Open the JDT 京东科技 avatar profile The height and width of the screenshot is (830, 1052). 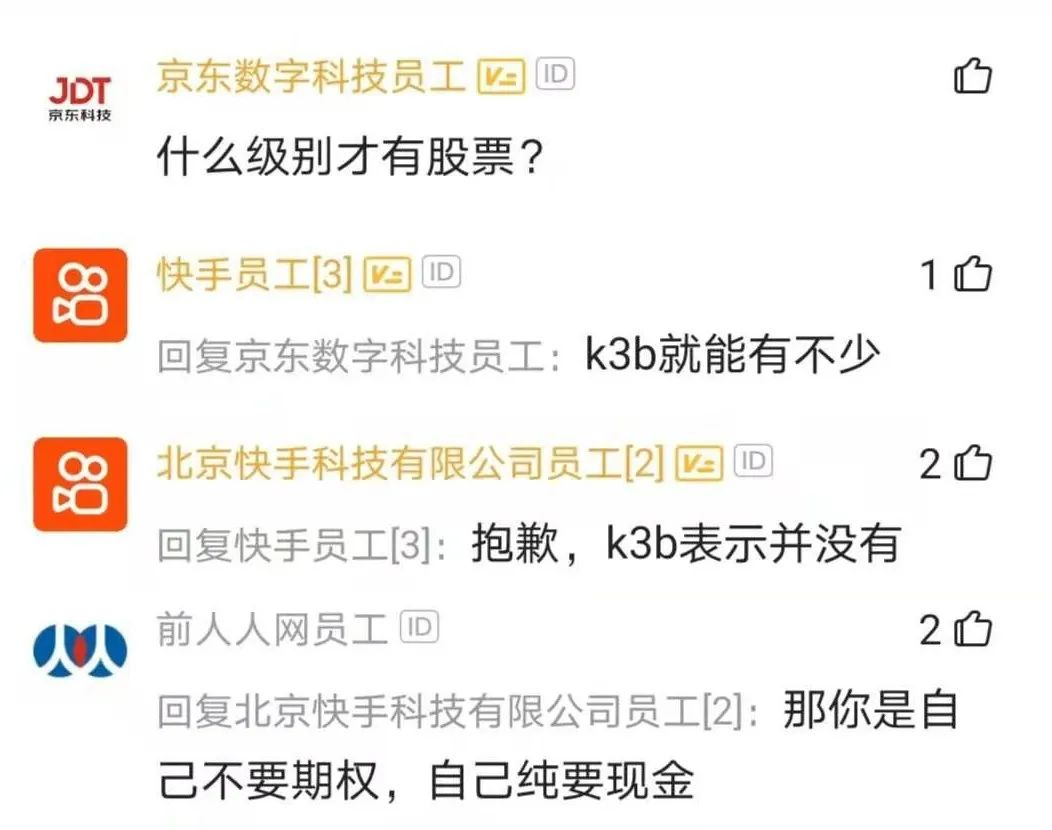(x=80, y=99)
